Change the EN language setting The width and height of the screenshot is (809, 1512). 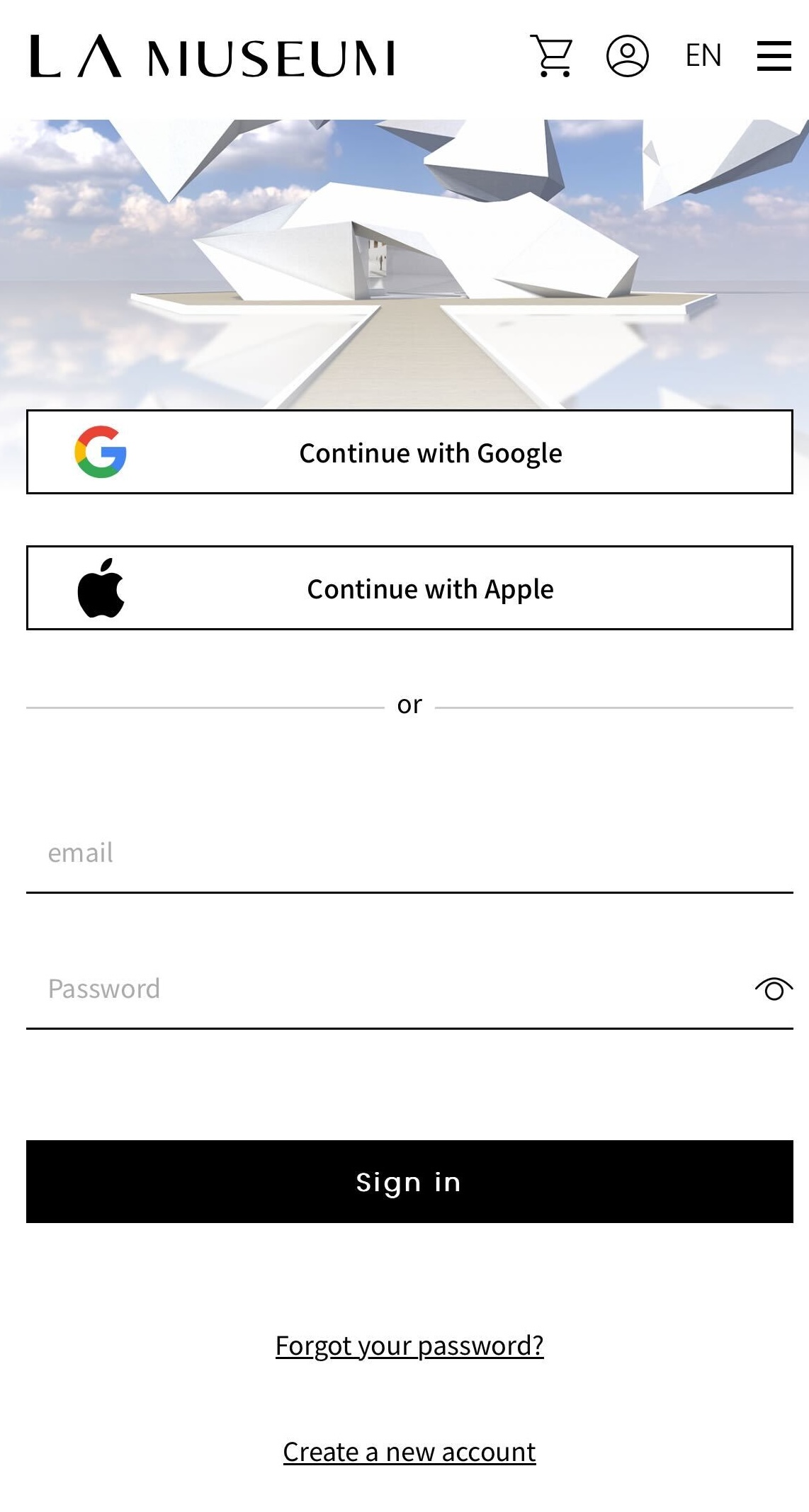click(x=703, y=56)
